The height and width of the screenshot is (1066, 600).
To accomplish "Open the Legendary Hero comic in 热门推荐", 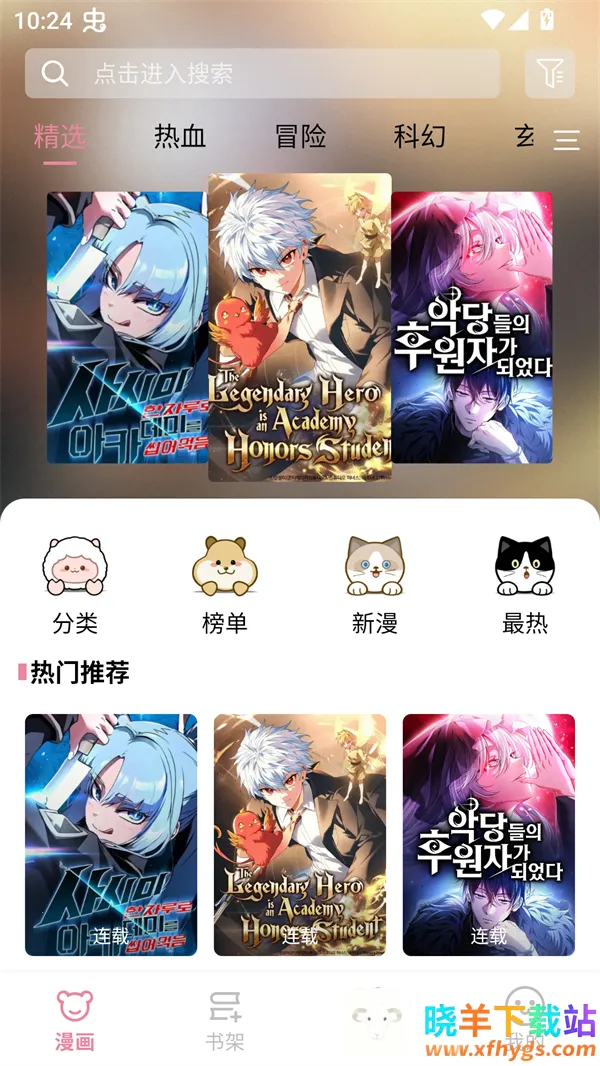I will 300,834.
